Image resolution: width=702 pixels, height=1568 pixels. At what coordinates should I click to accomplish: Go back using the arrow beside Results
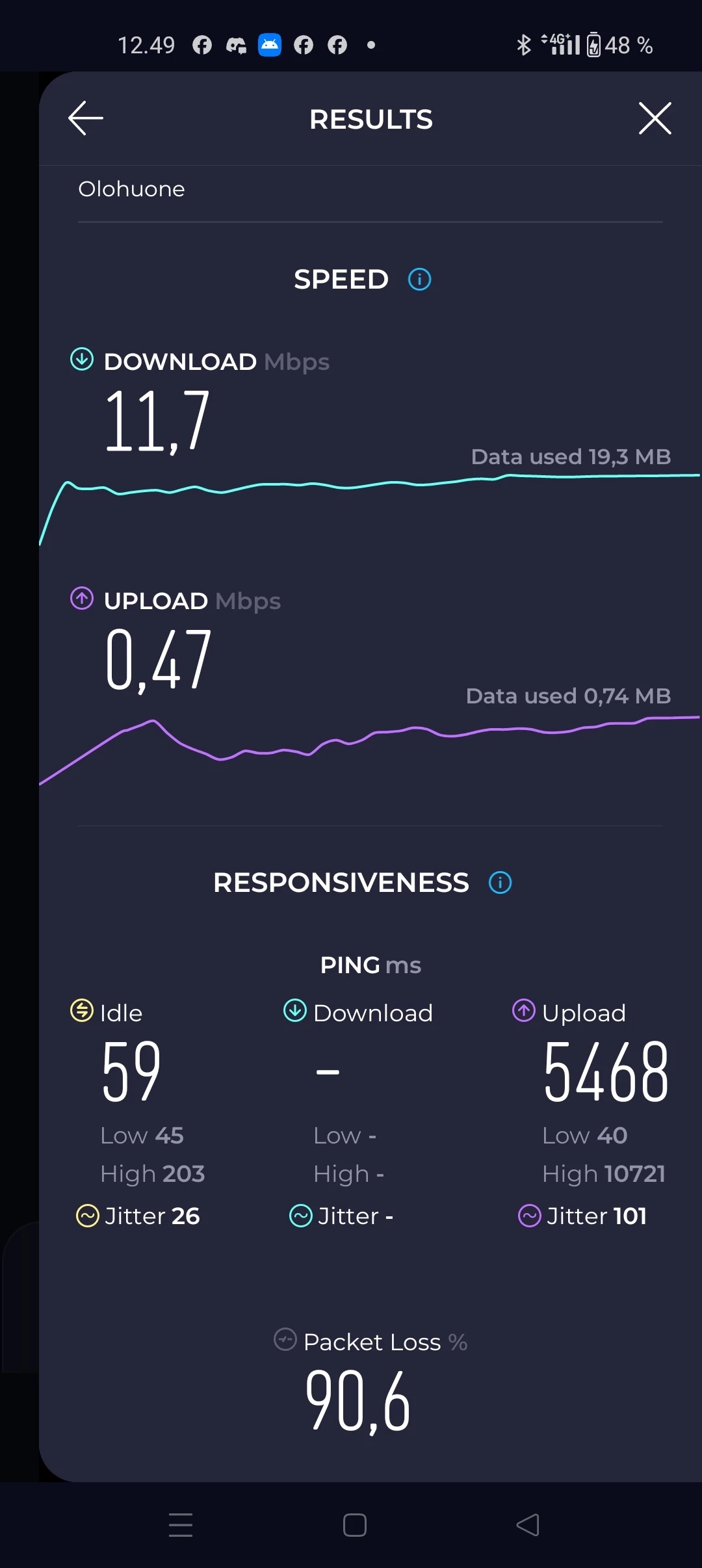pos(86,118)
